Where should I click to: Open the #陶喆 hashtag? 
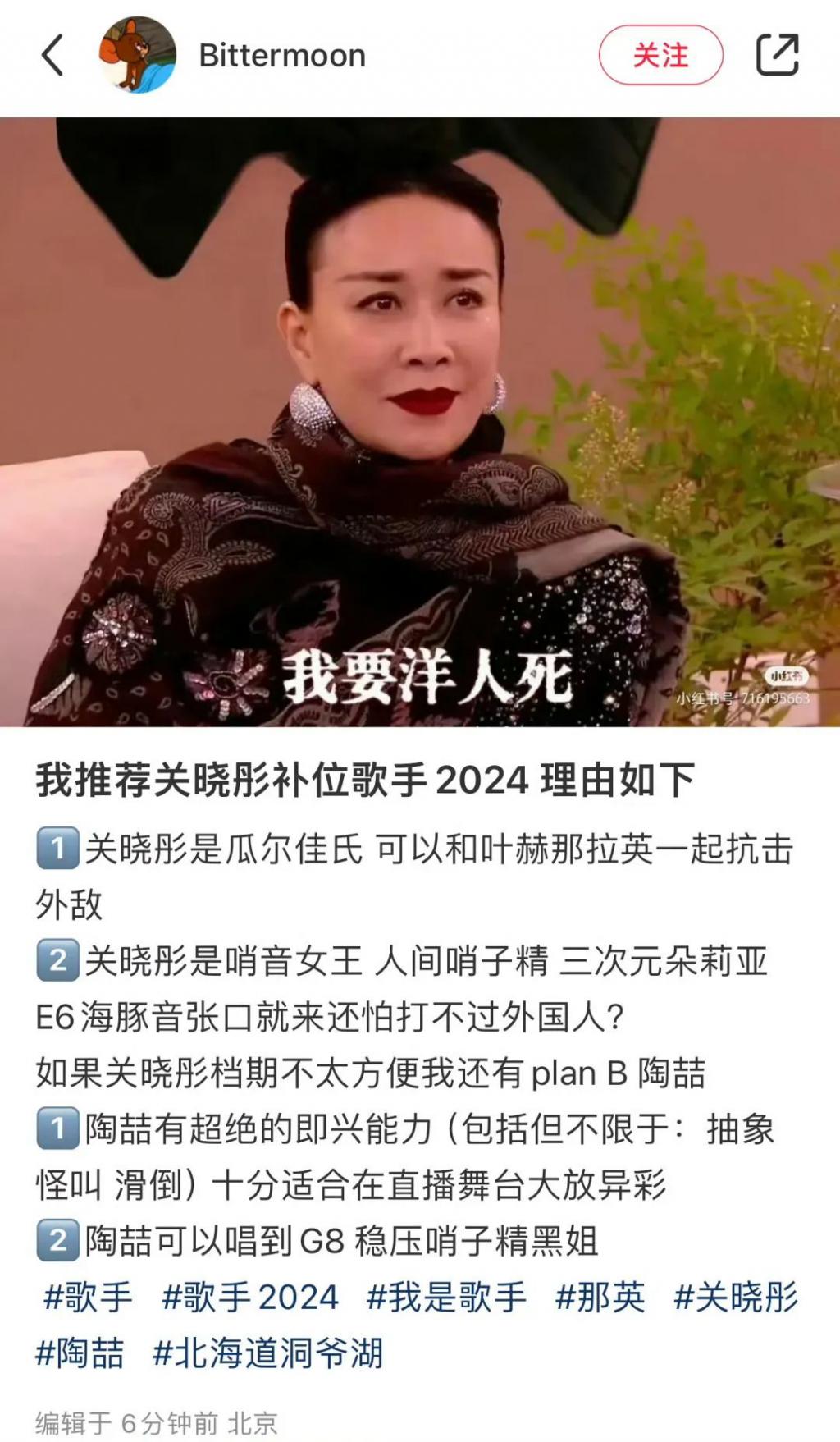[80, 1353]
